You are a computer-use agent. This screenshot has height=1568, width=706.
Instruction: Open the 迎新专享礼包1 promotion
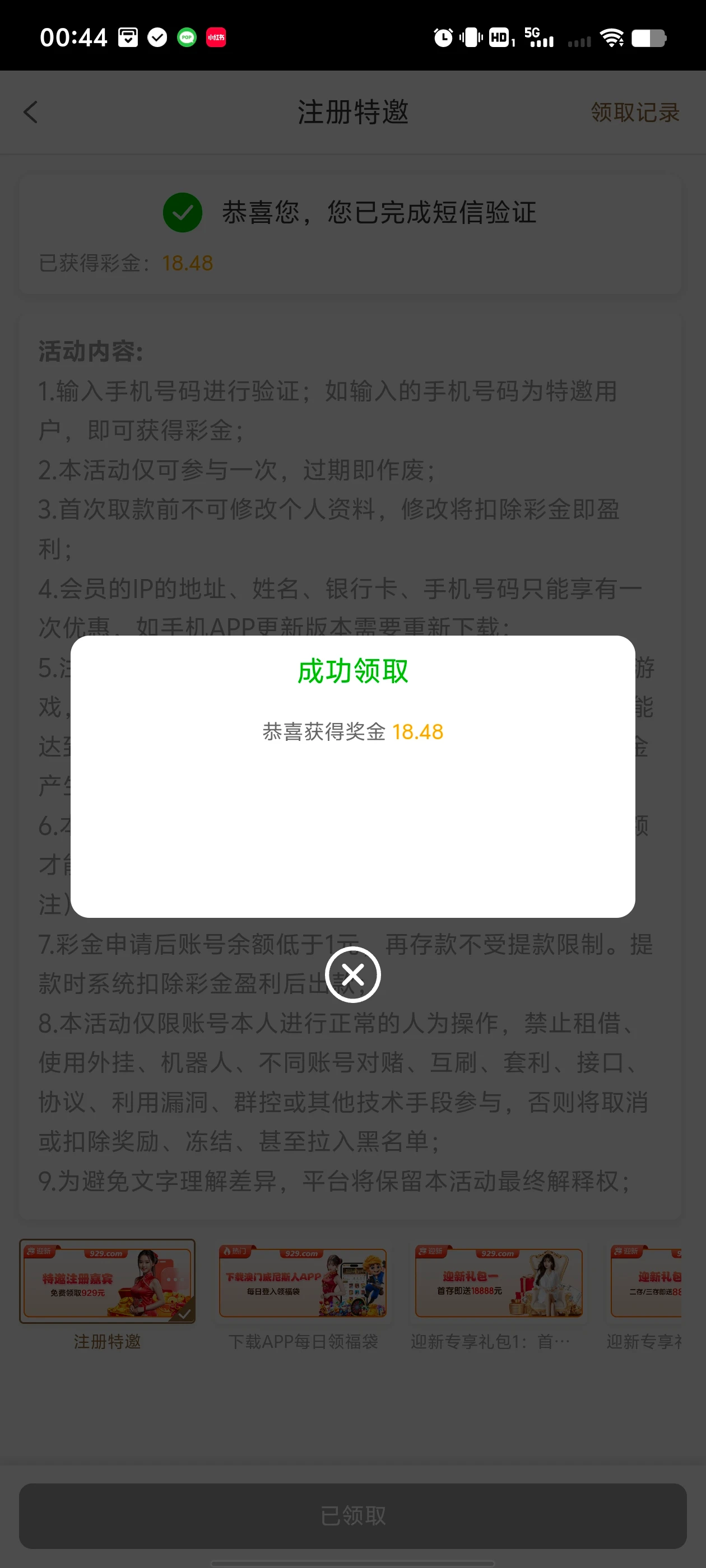498,1281
